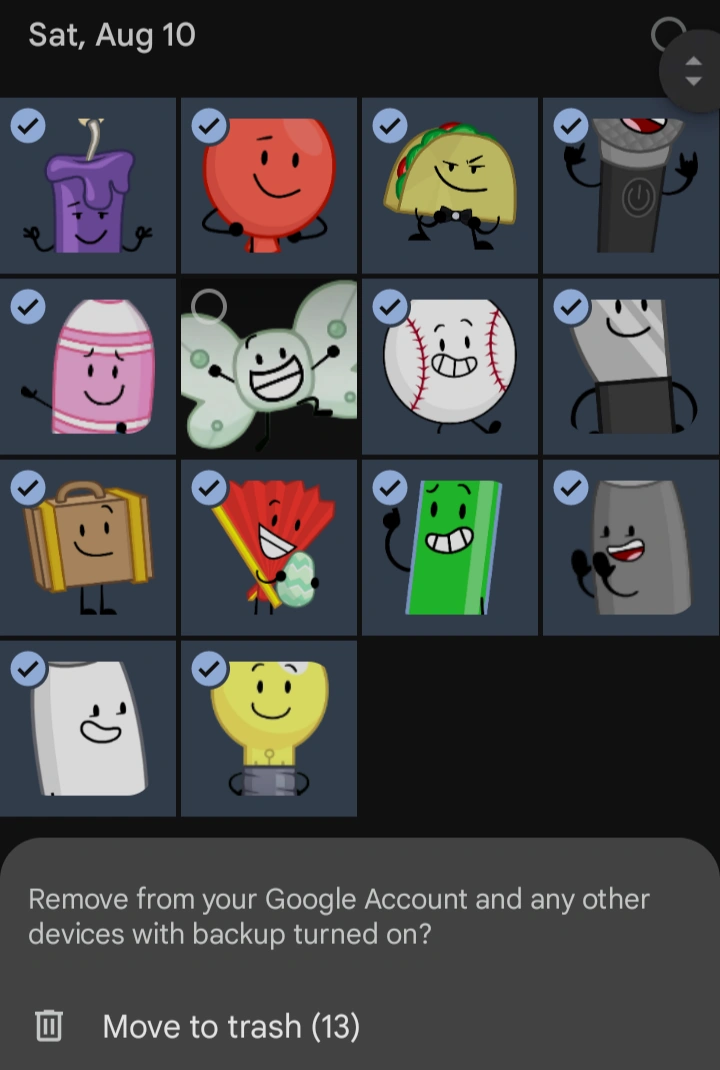Uncheck the black microphone photo
Image resolution: width=720 pixels, height=1070 pixels.
pyautogui.click(x=571, y=126)
